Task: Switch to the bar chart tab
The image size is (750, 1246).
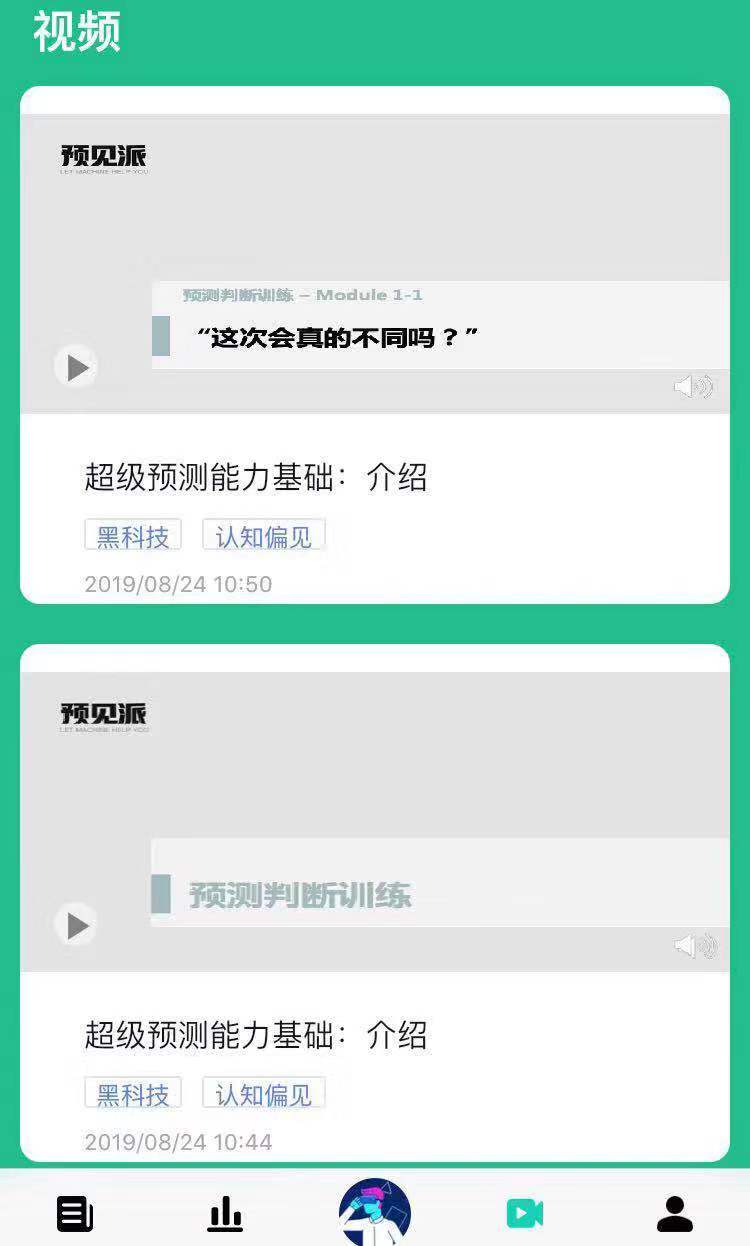Action: click(x=225, y=1214)
